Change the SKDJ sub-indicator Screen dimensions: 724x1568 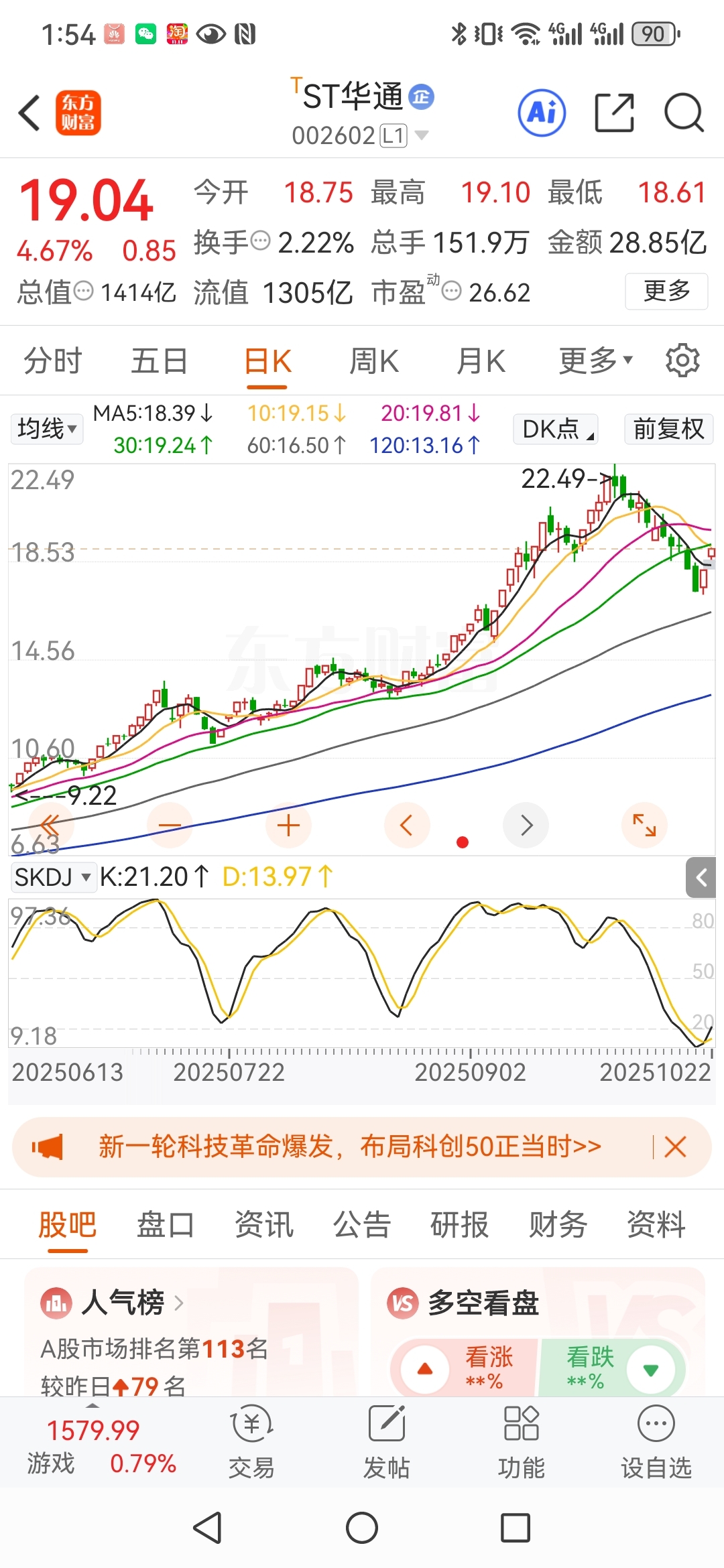(54, 876)
